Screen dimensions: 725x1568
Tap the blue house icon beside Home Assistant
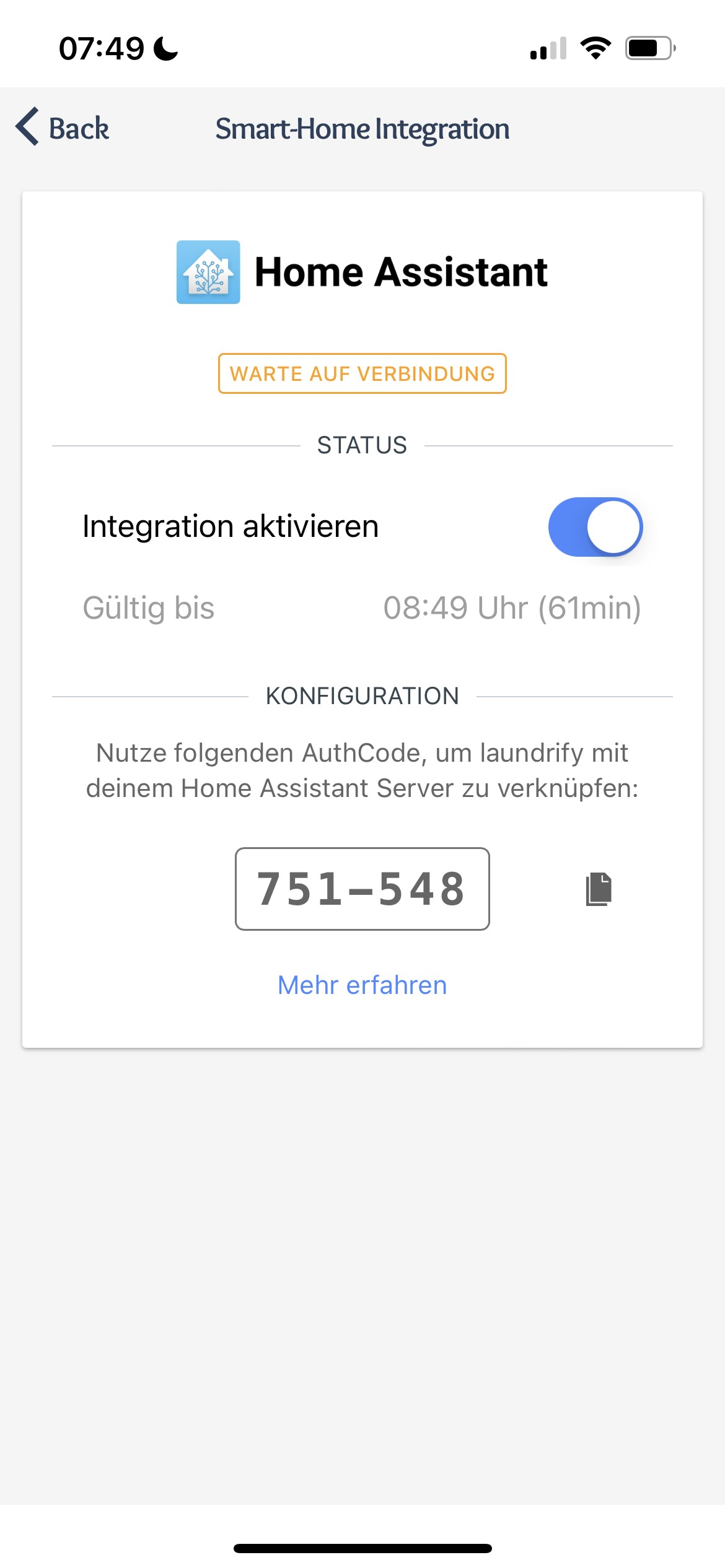point(207,272)
